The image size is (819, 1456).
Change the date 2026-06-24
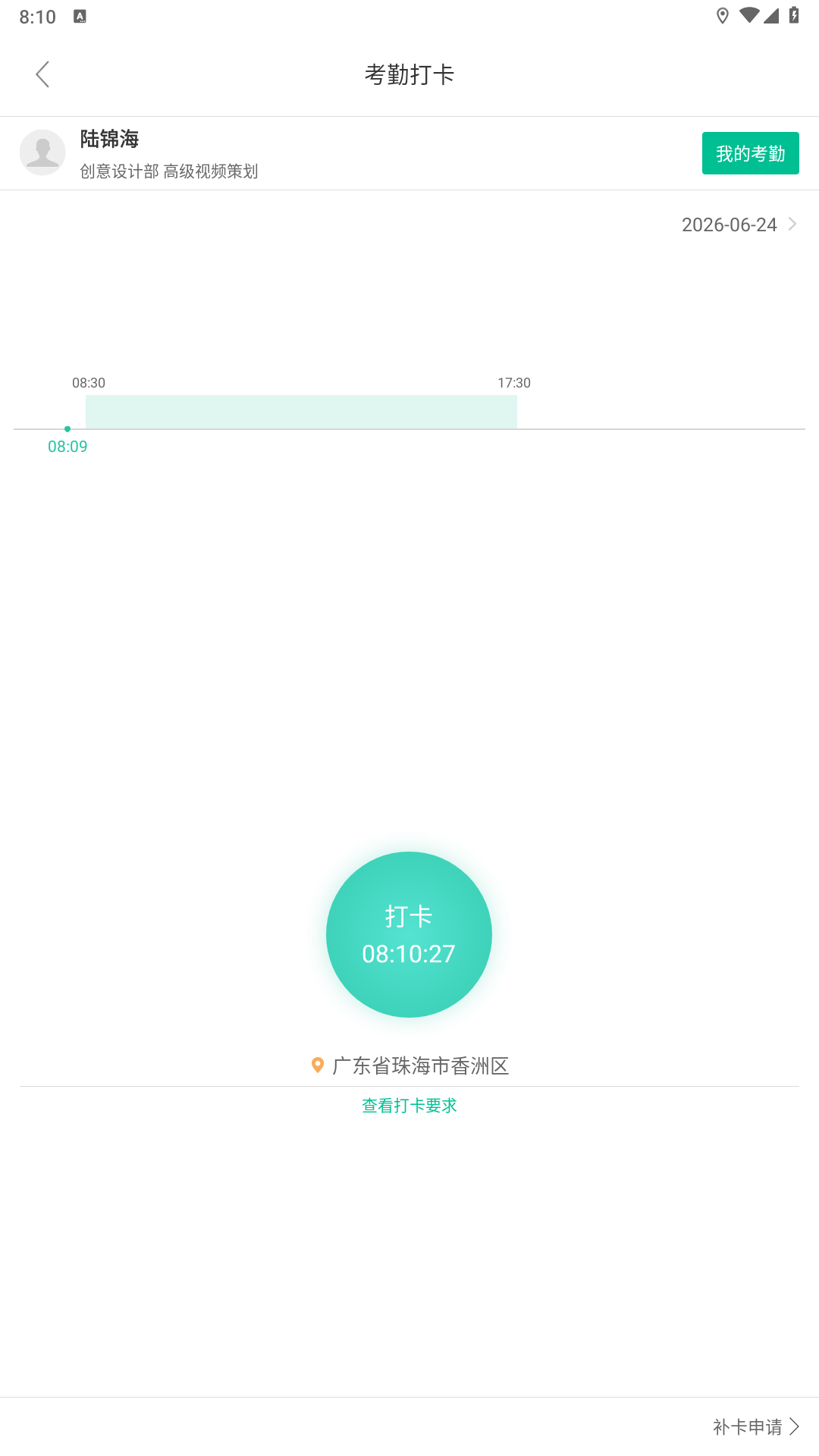click(x=739, y=224)
